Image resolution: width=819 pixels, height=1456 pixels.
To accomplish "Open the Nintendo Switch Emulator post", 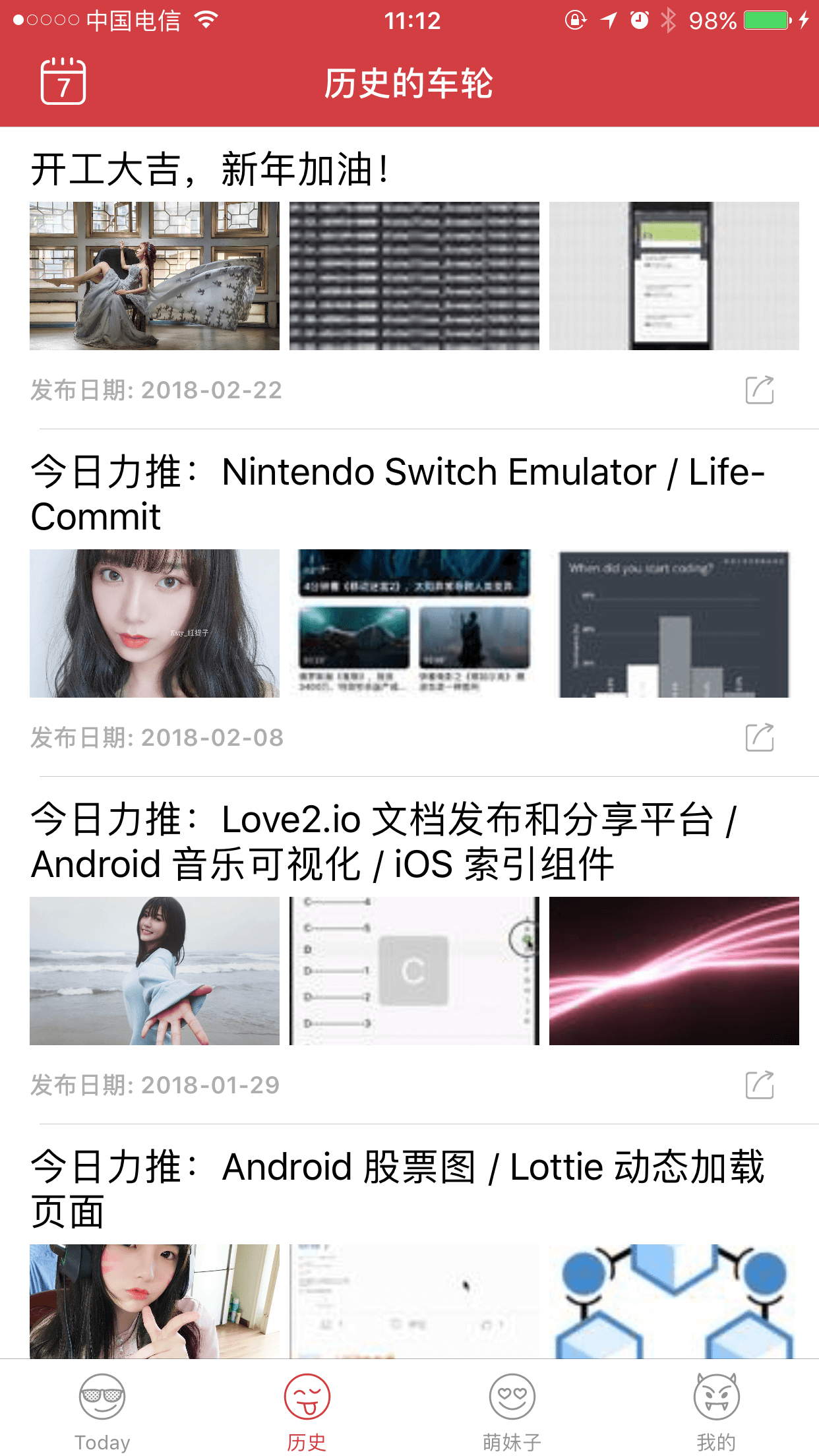I will [x=398, y=494].
